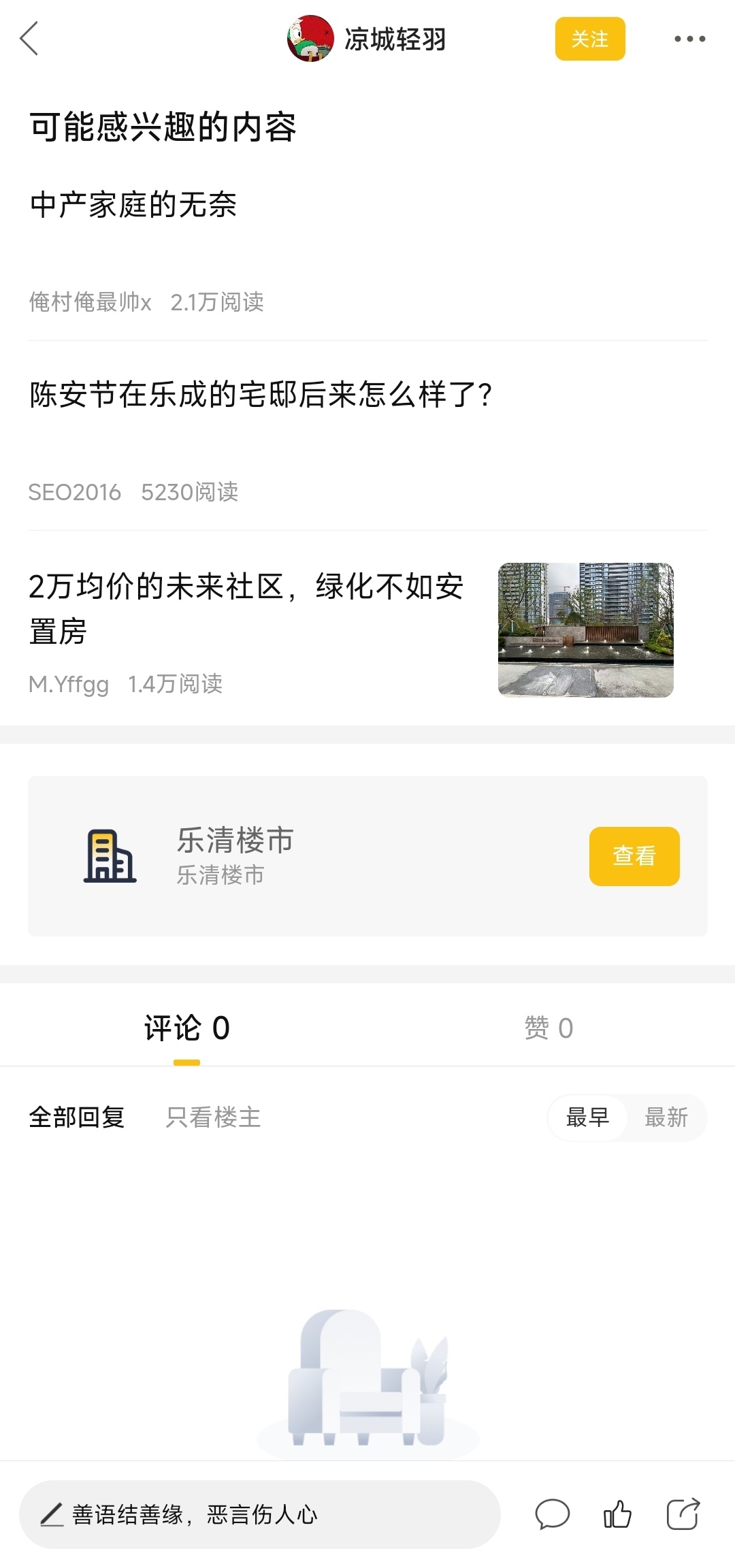Open the three-dot overflow menu
Viewport: 735px width, 1568px height.
coord(689,39)
